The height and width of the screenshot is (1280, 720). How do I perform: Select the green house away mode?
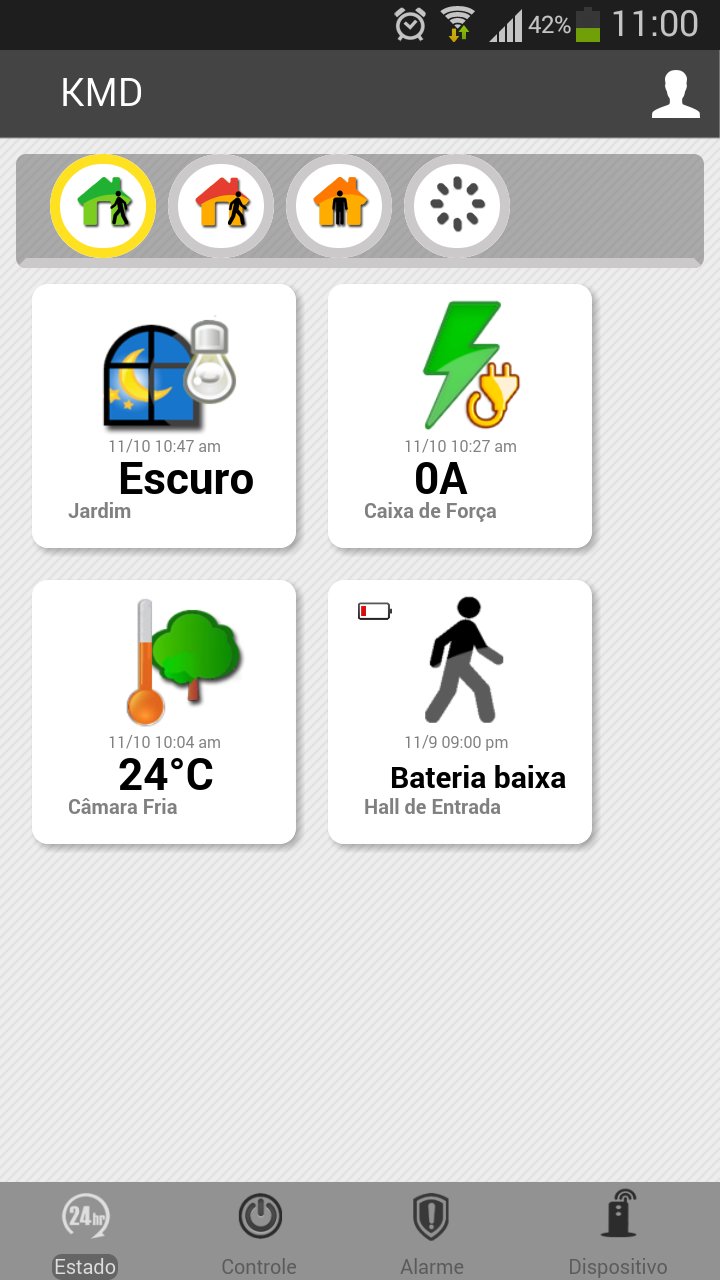click(x=103, y=206)
